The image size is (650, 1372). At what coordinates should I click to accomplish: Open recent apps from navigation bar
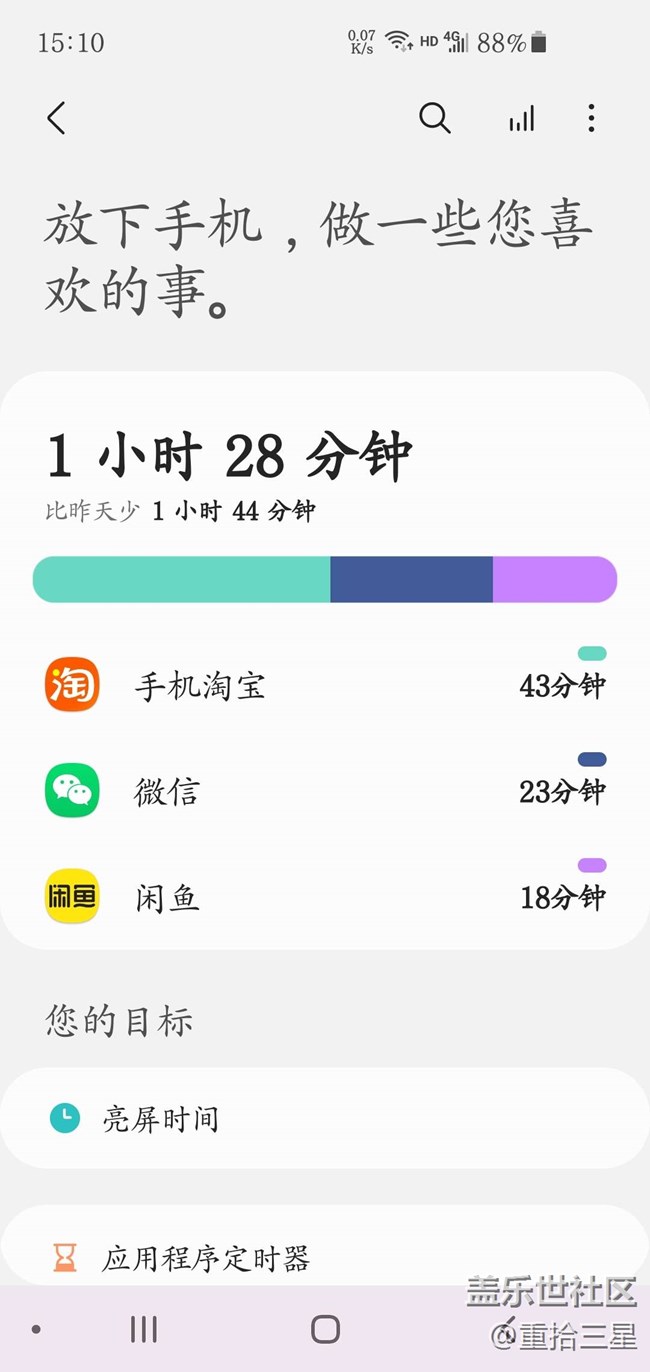click(144, 1329)
